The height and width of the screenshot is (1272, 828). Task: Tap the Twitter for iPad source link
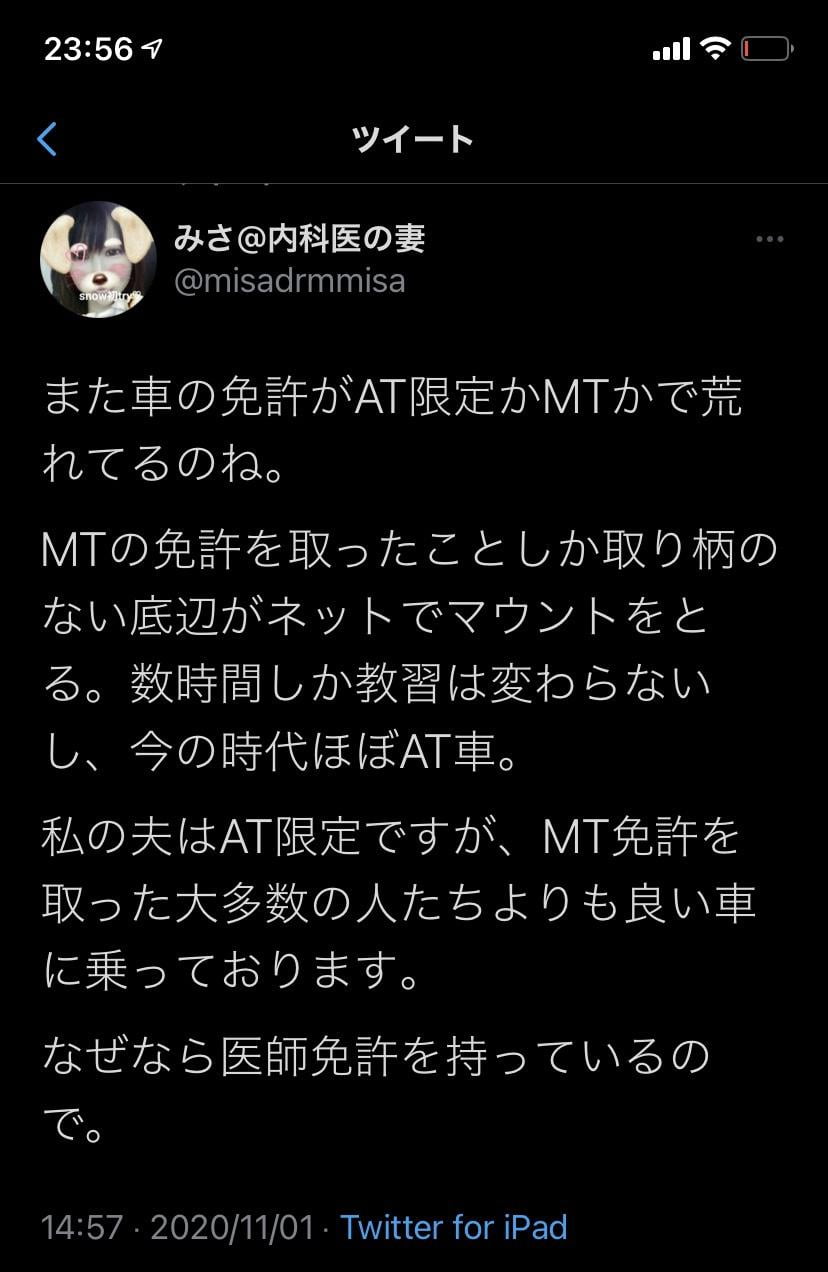click(x=454, y=1227)
